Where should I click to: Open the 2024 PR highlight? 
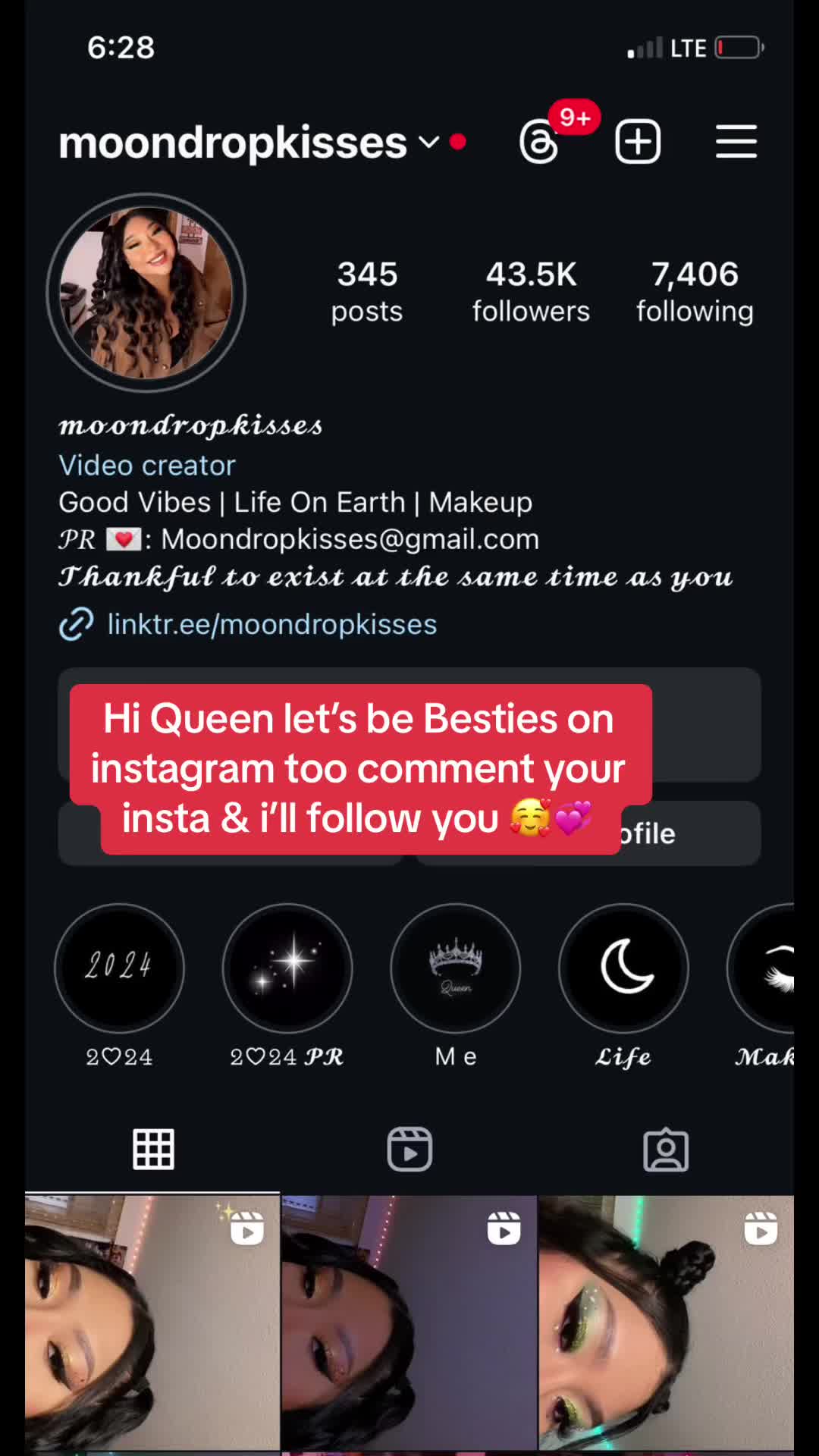(287, 968)
